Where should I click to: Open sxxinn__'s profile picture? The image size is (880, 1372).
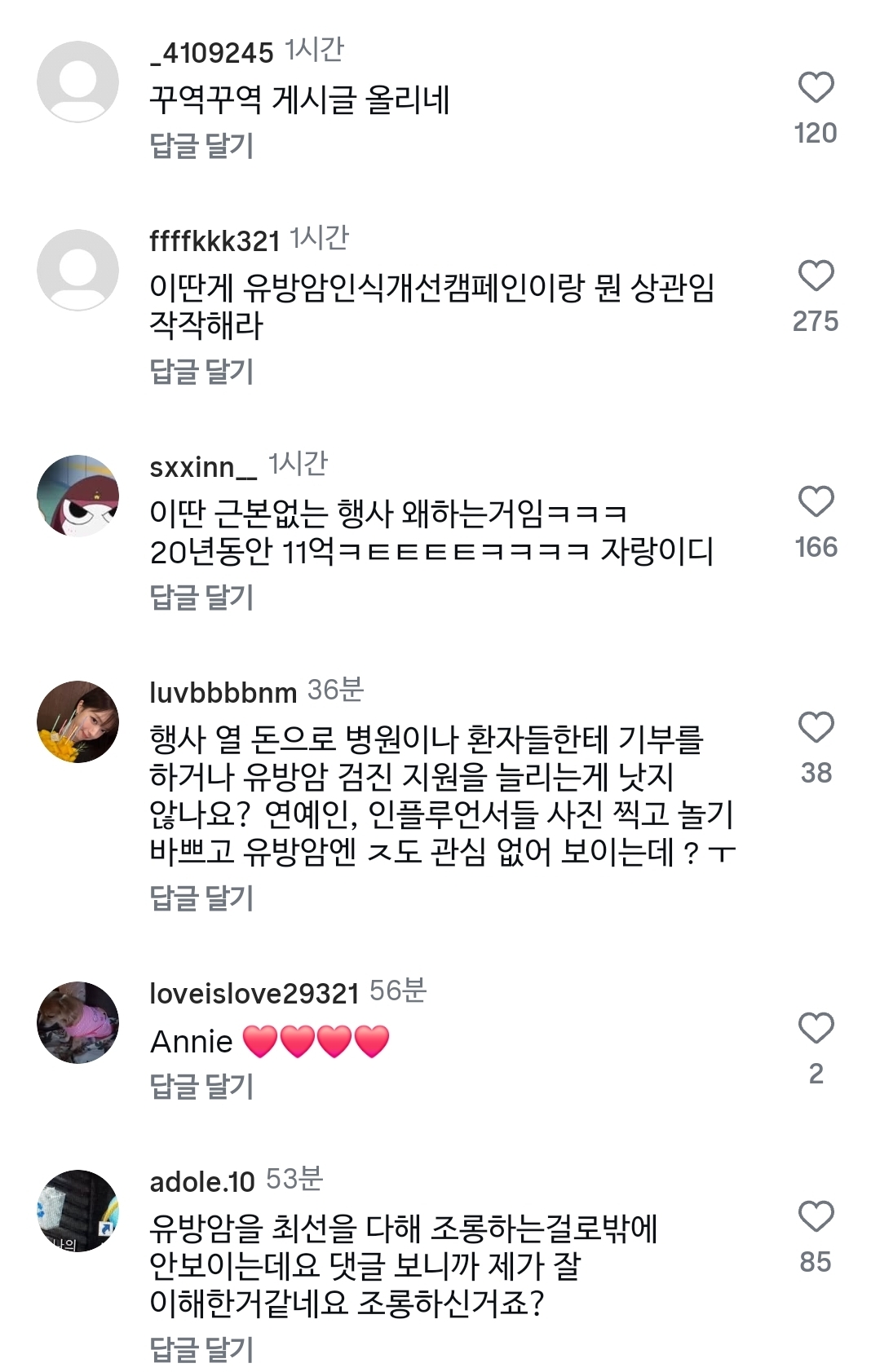click(x=78, y=496)
